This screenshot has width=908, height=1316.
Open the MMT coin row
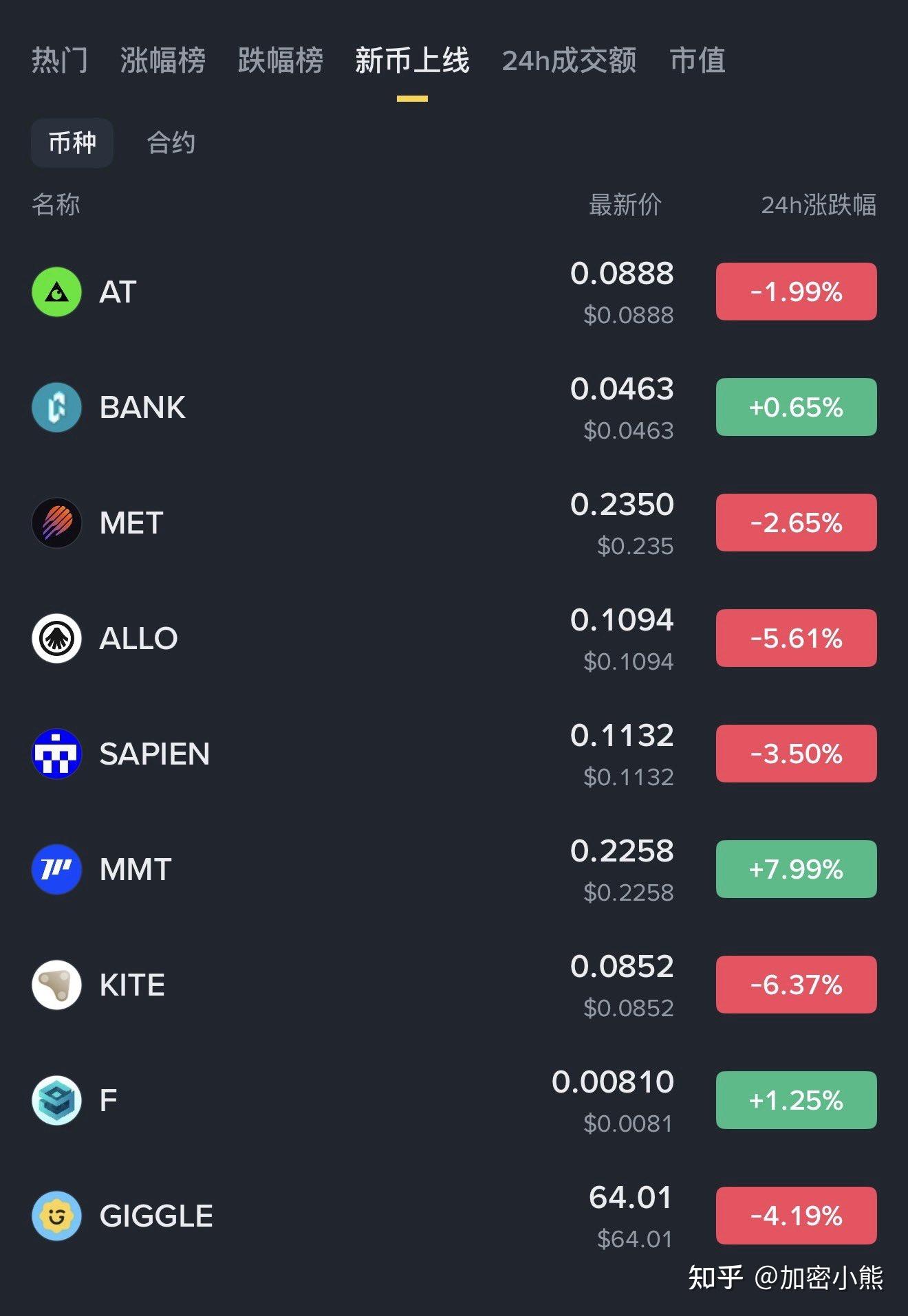135,870
